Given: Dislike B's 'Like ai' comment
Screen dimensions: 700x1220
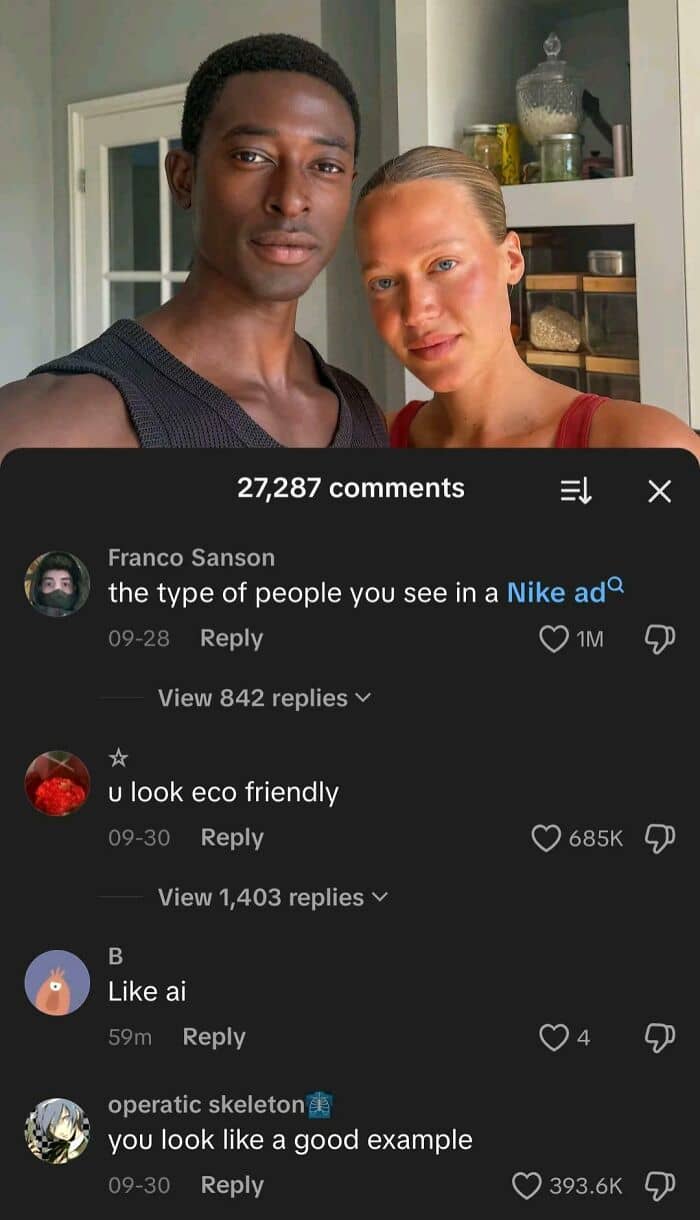Looking at the screenshot, I should coord(660,1038).
